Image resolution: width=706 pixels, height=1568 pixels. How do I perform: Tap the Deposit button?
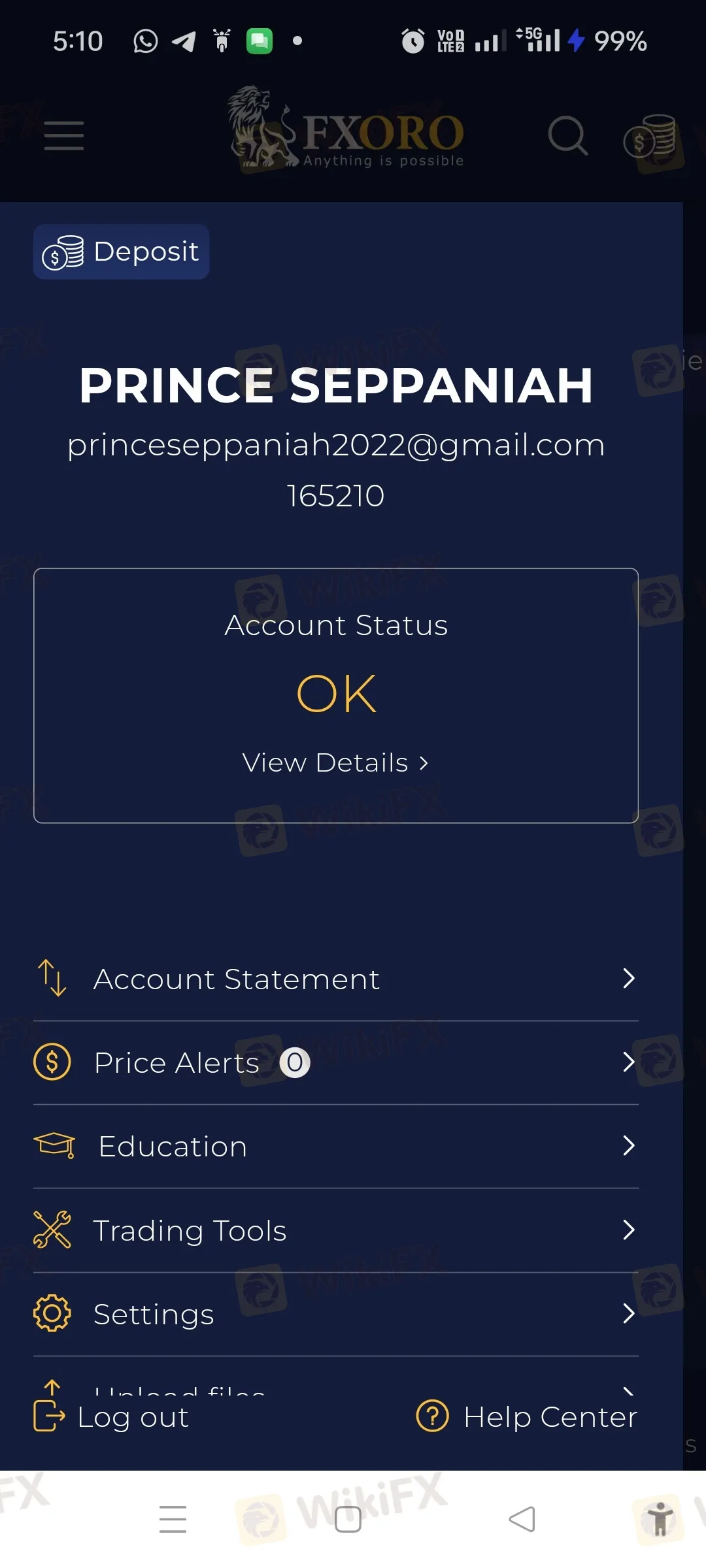[x=121, y=252]
